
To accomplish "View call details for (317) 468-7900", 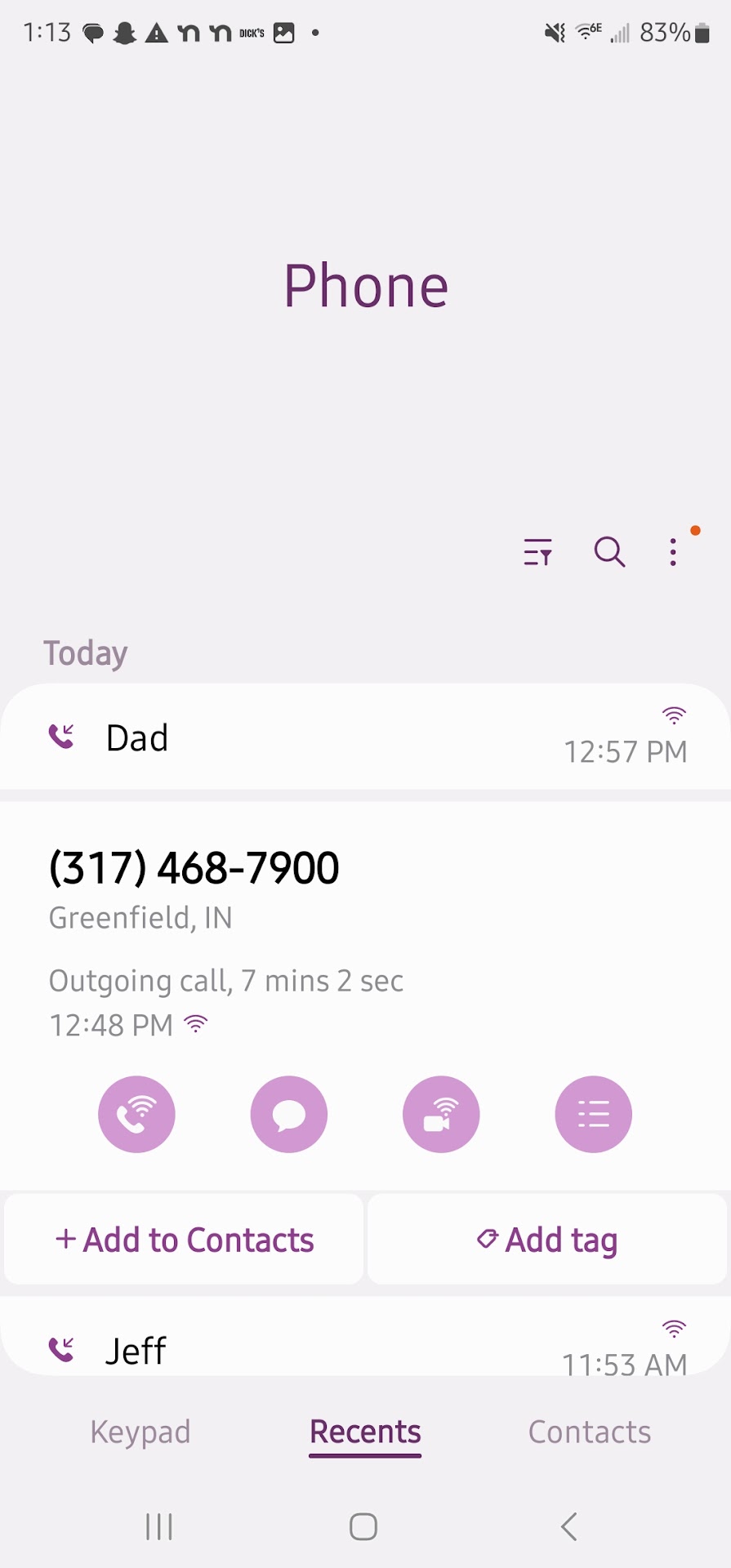I will (x=593, y=1114).
